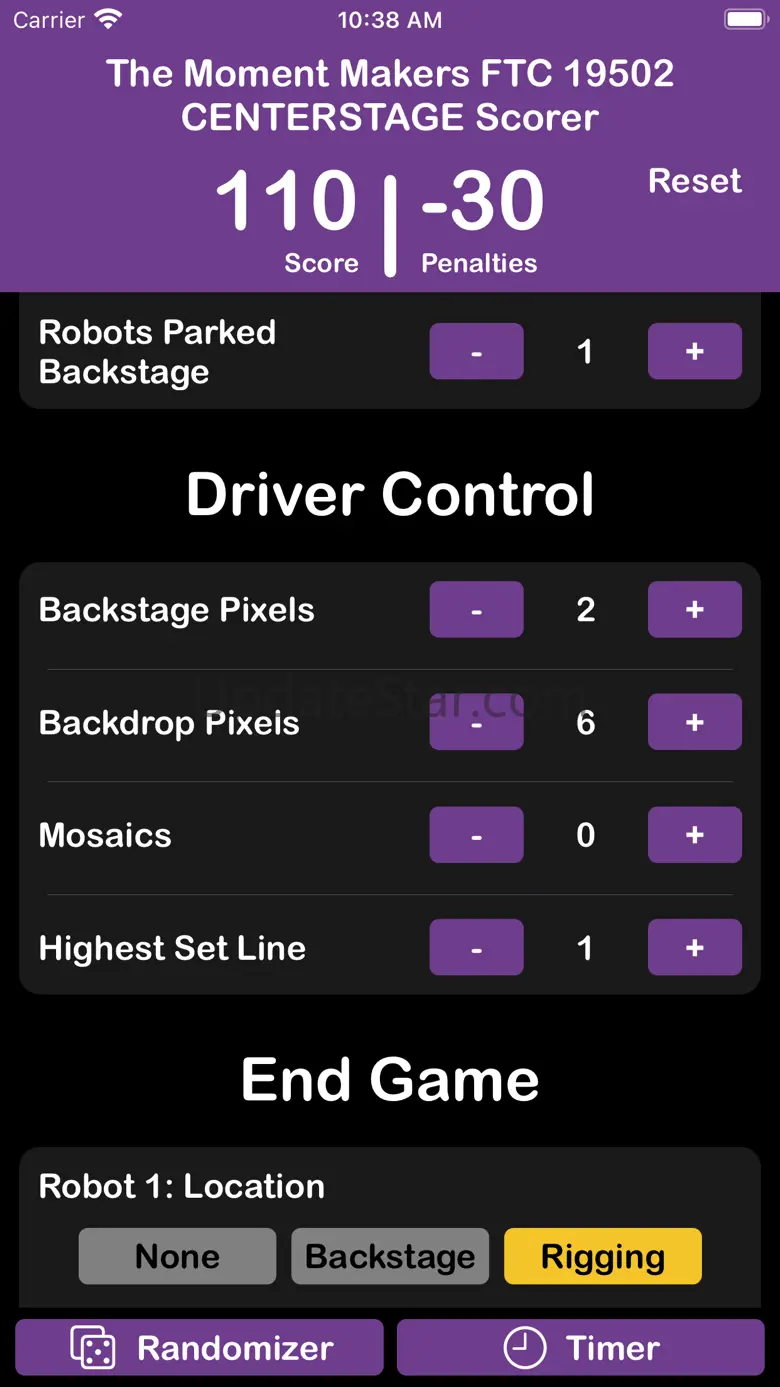Screen dimensions: 780x1387
Task: Reset the score counter
Action: point(694,181)
